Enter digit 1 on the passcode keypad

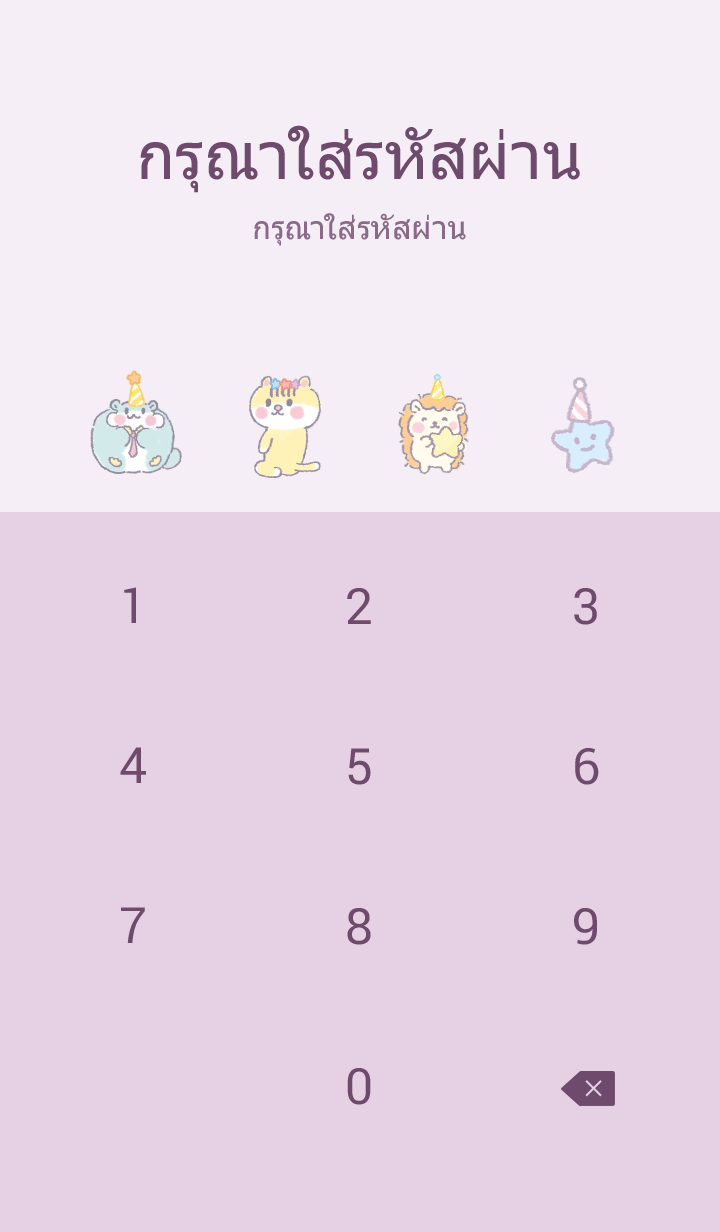click(x=132, y=607)
